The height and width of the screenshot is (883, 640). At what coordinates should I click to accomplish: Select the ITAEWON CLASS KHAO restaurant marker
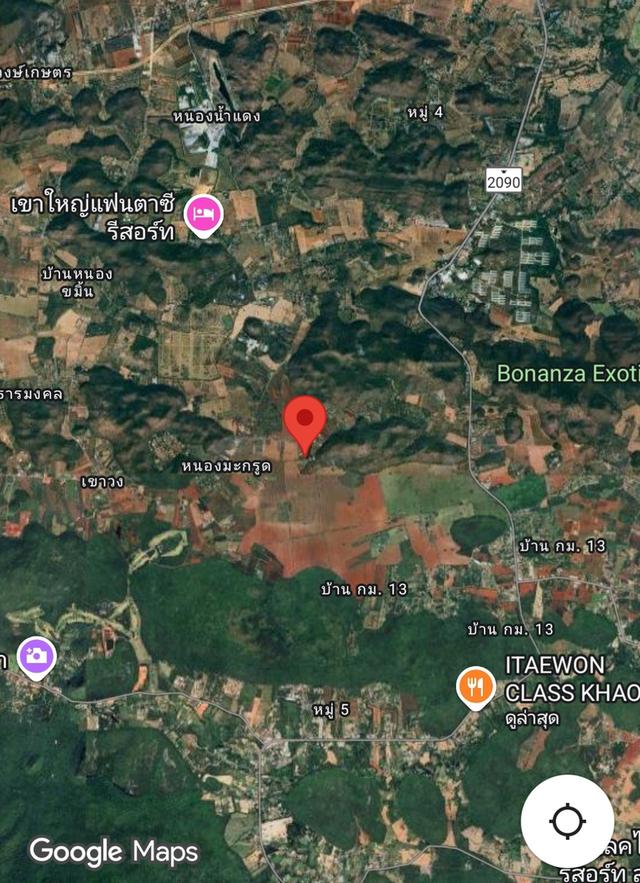pos(476,687)
